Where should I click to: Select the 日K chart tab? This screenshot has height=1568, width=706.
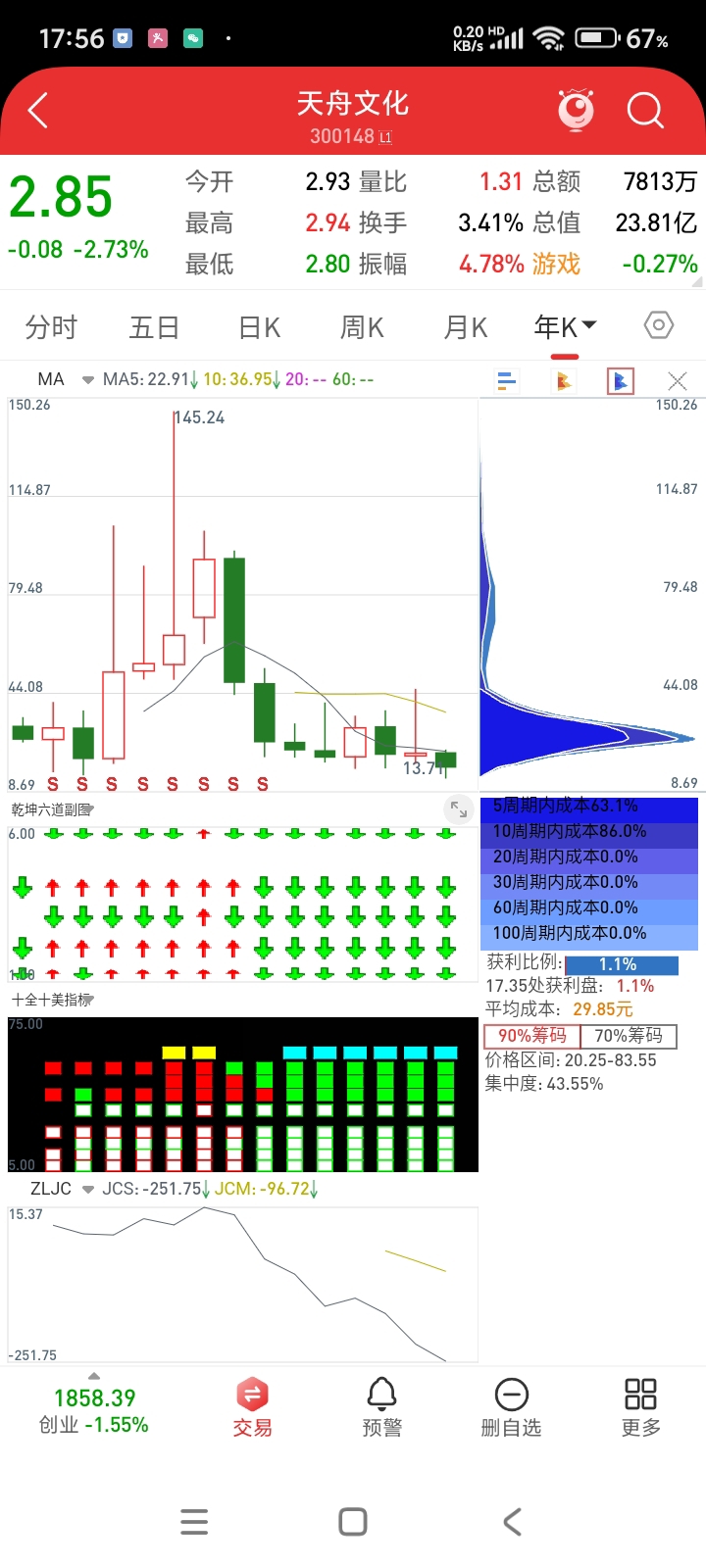point(259,327)
